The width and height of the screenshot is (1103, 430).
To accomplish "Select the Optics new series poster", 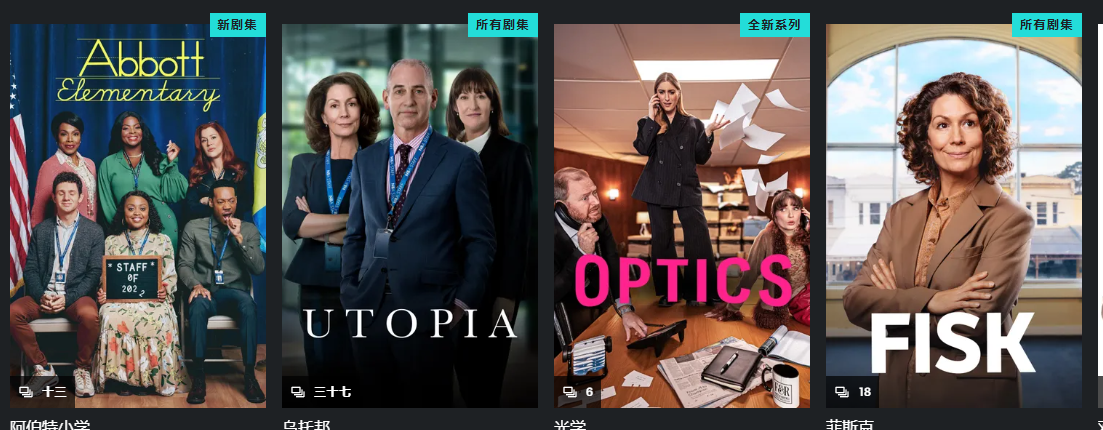I will point(682,215).
